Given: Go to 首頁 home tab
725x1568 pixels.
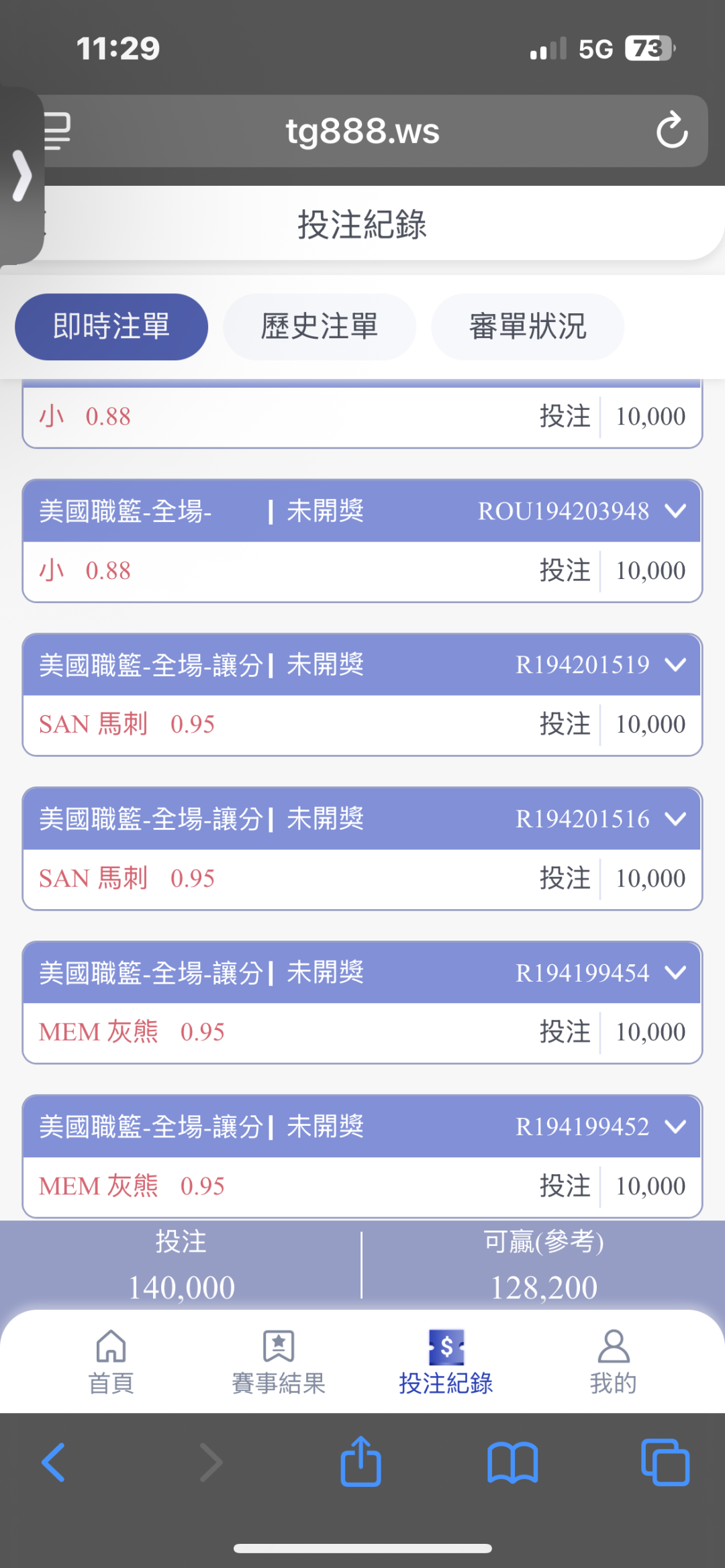Looking at the screenshot, I should tap(111, 1362).
